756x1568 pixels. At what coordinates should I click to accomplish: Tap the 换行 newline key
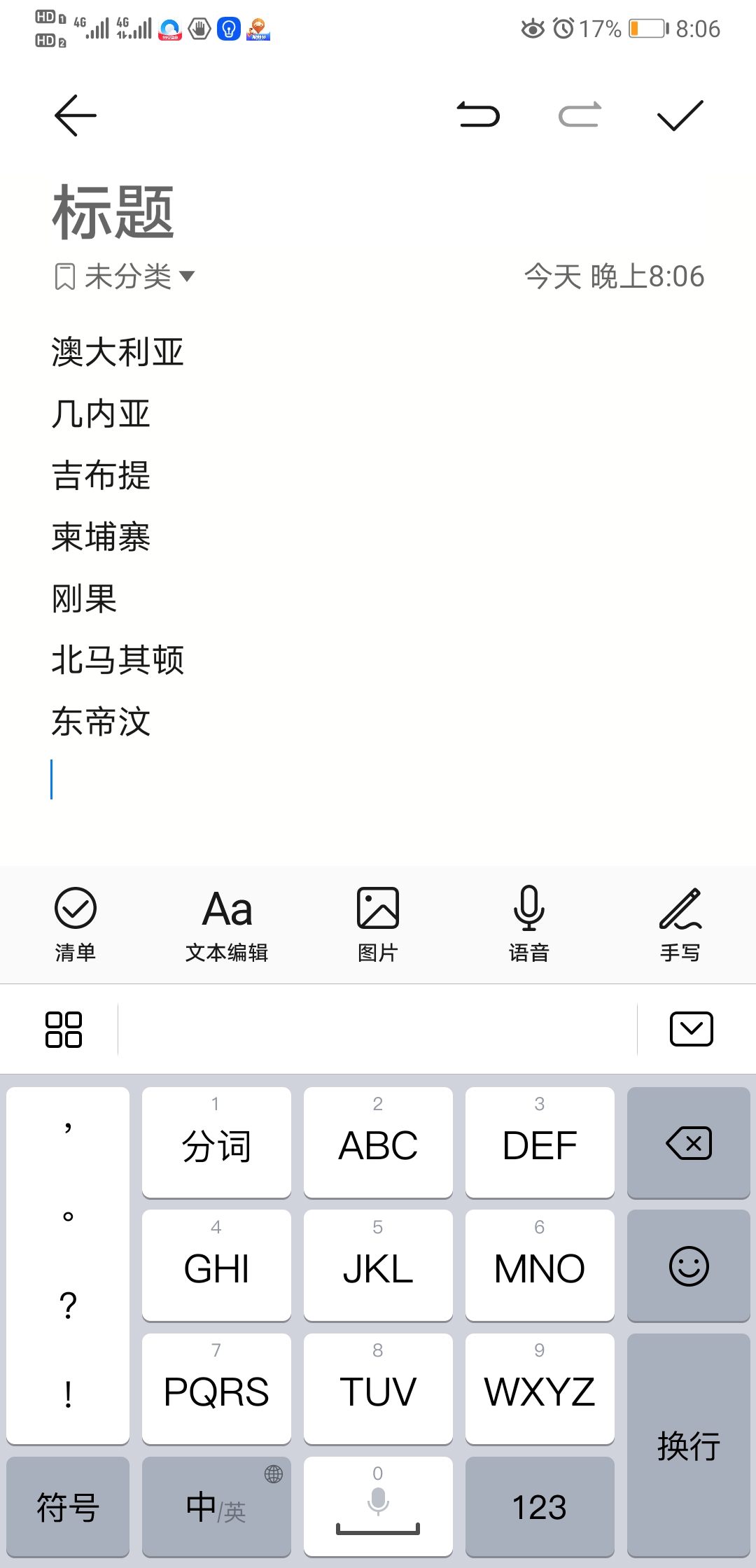click(x=689, y=1445)
